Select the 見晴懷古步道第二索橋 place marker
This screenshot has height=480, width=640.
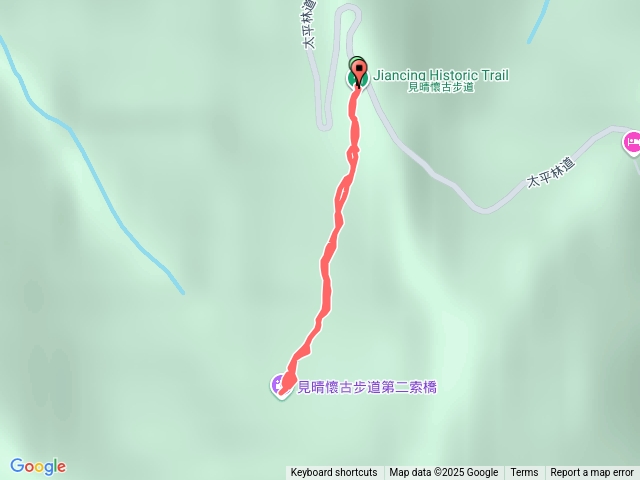(x=280, y=384)
